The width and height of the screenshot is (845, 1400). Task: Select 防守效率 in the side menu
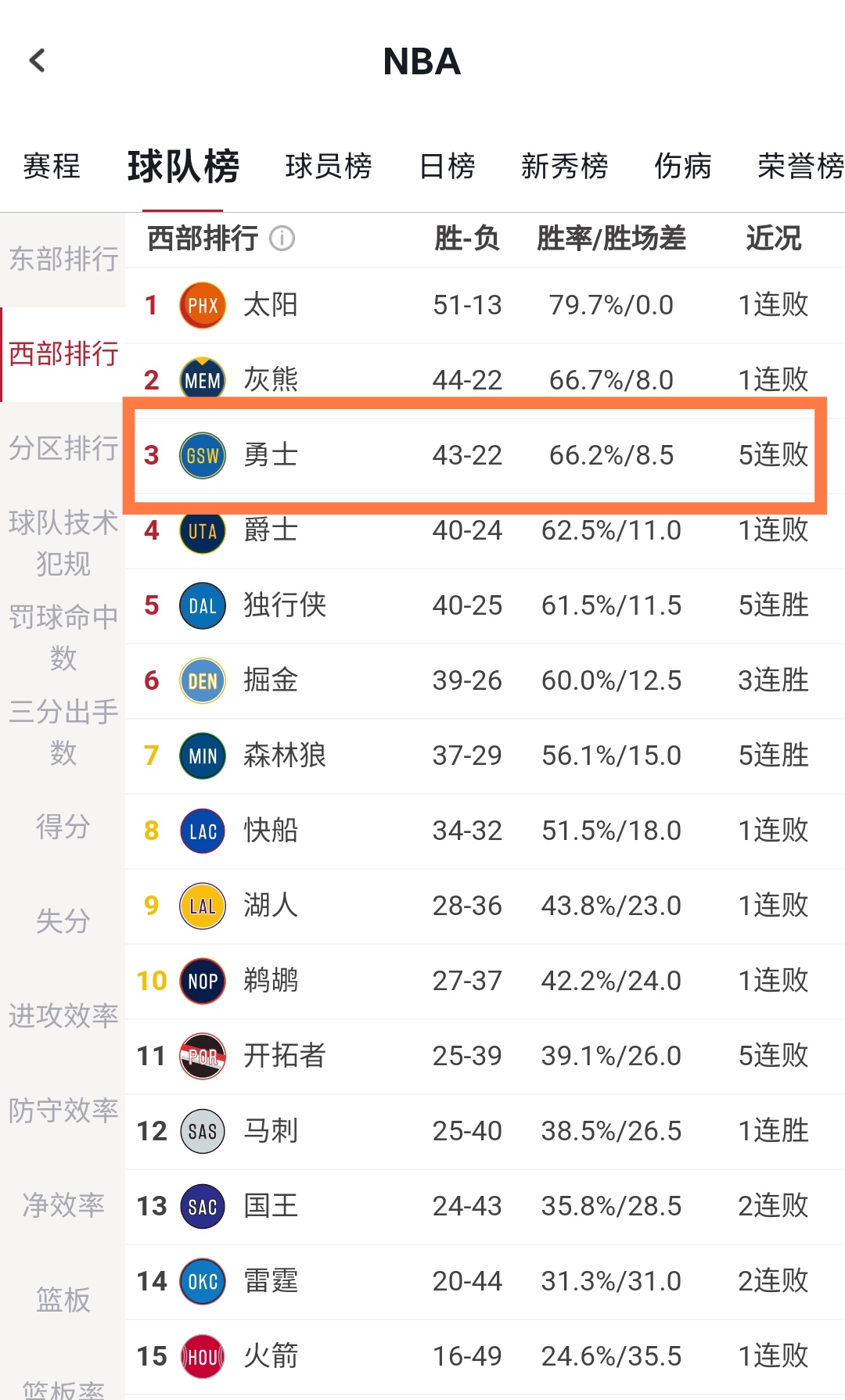[x=63, y=1111]
